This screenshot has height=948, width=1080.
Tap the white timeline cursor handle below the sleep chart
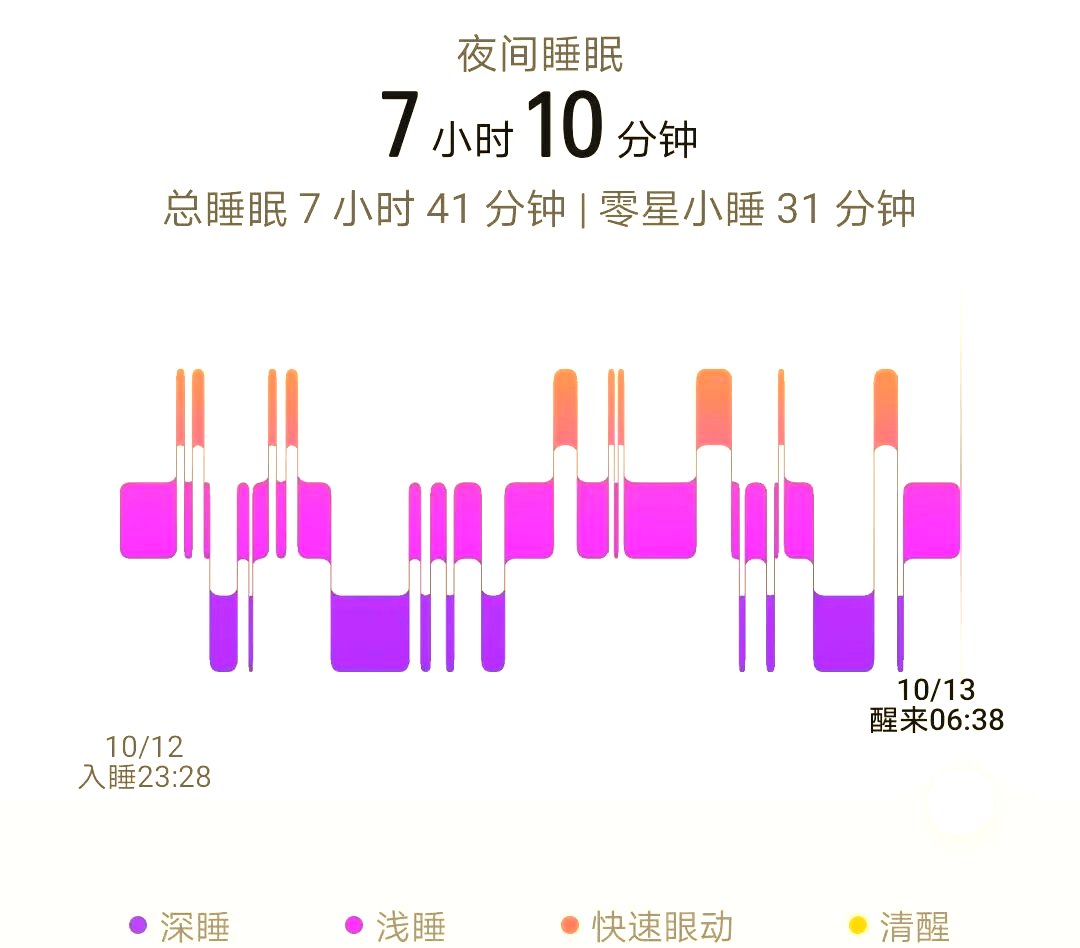pos(960,801)
